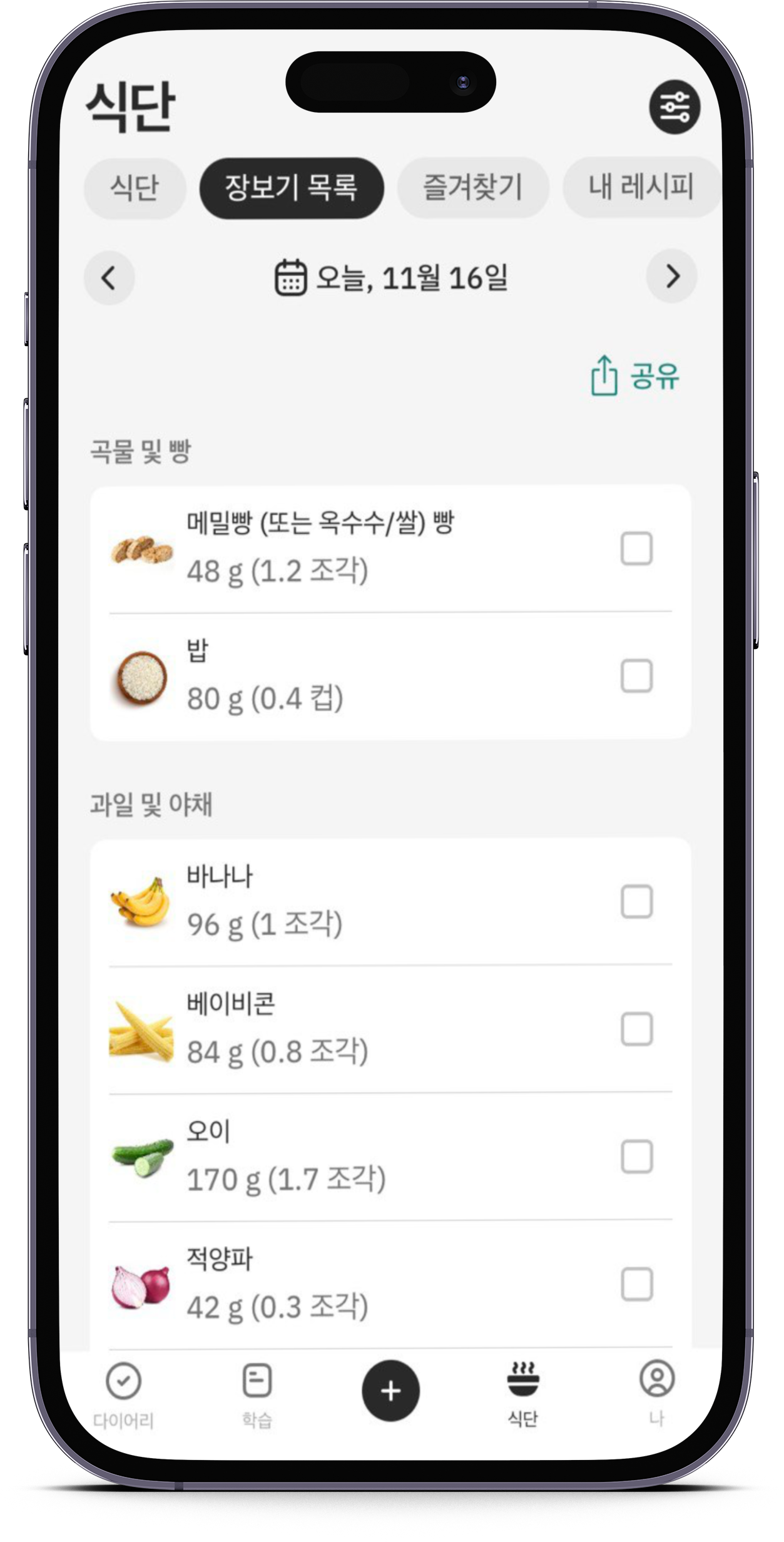
Task: Check off 메밀빵 in the list
Action: 636,549
